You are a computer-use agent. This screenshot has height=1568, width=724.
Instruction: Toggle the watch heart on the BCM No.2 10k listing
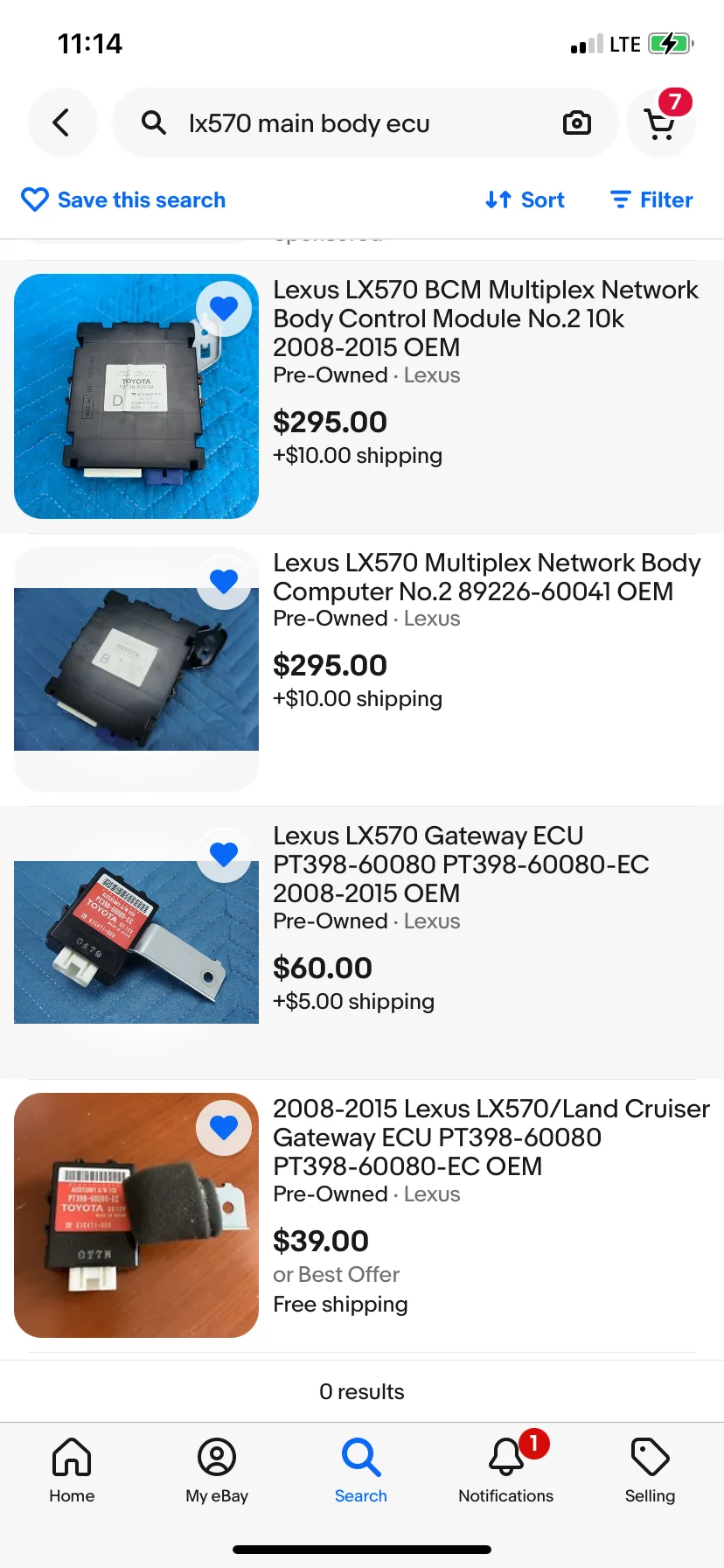pyautogui.click(x=224, y=308)
